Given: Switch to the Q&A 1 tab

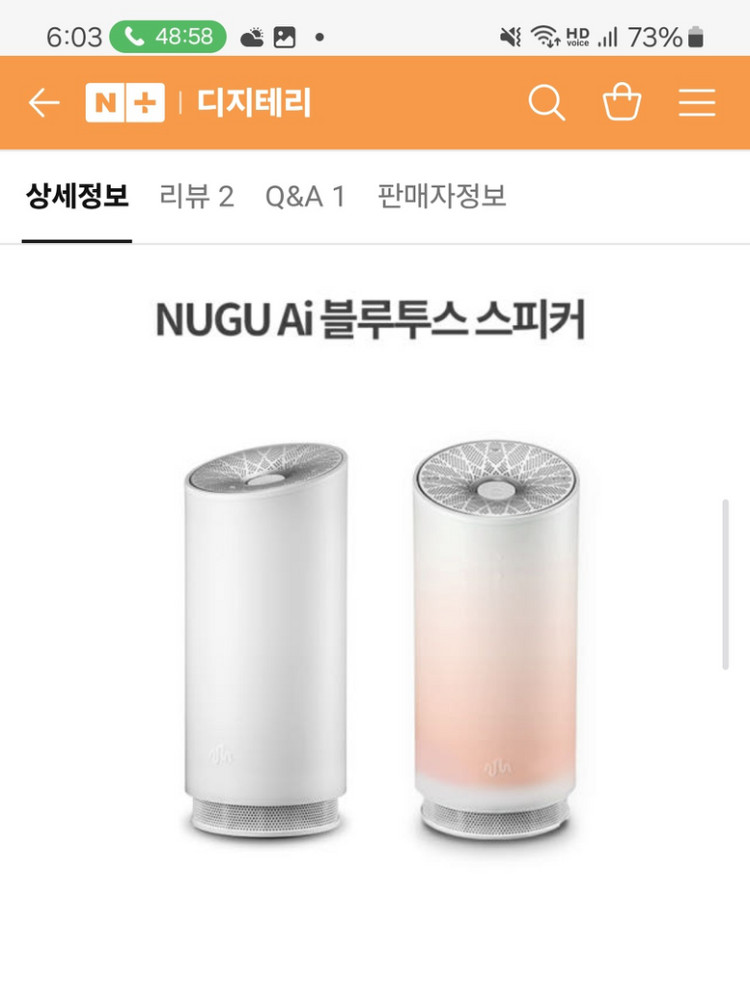Looking at the screenshot, I should [x=305, y=196].
